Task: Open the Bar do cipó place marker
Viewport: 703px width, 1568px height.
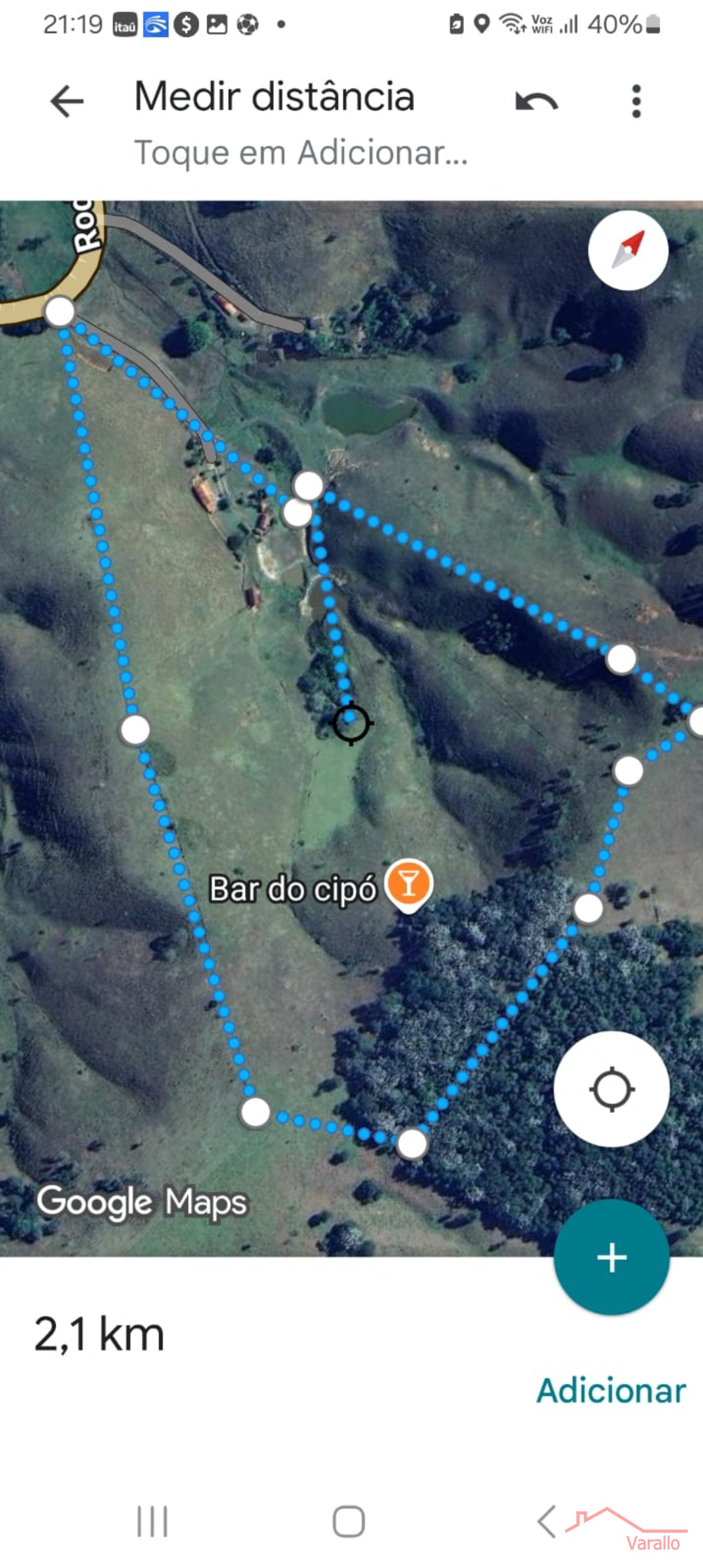Action: [x=408, y=885]
